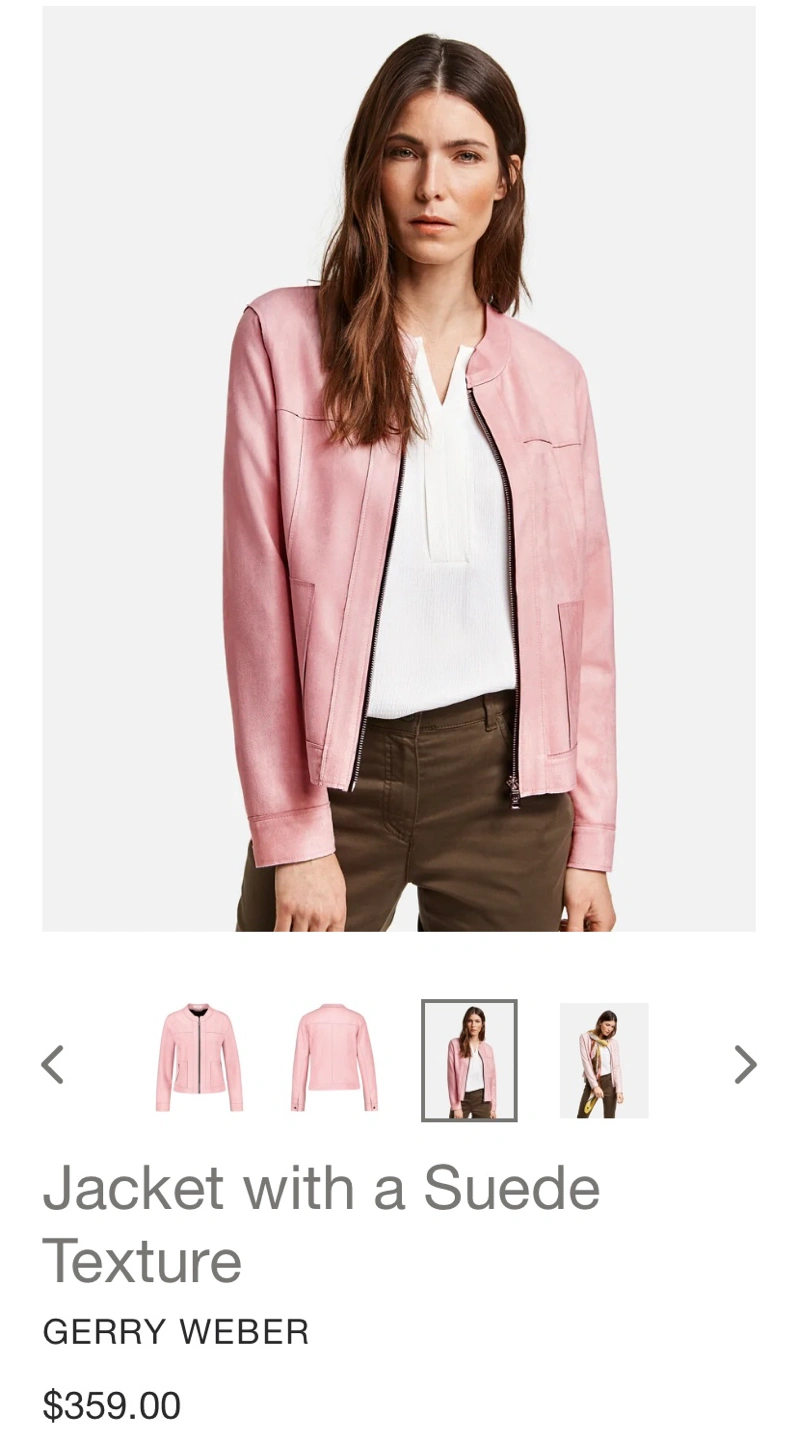Click the previous-image chevron beside the thumbnails
The image size is (798, 1440).
[54, 1063]
